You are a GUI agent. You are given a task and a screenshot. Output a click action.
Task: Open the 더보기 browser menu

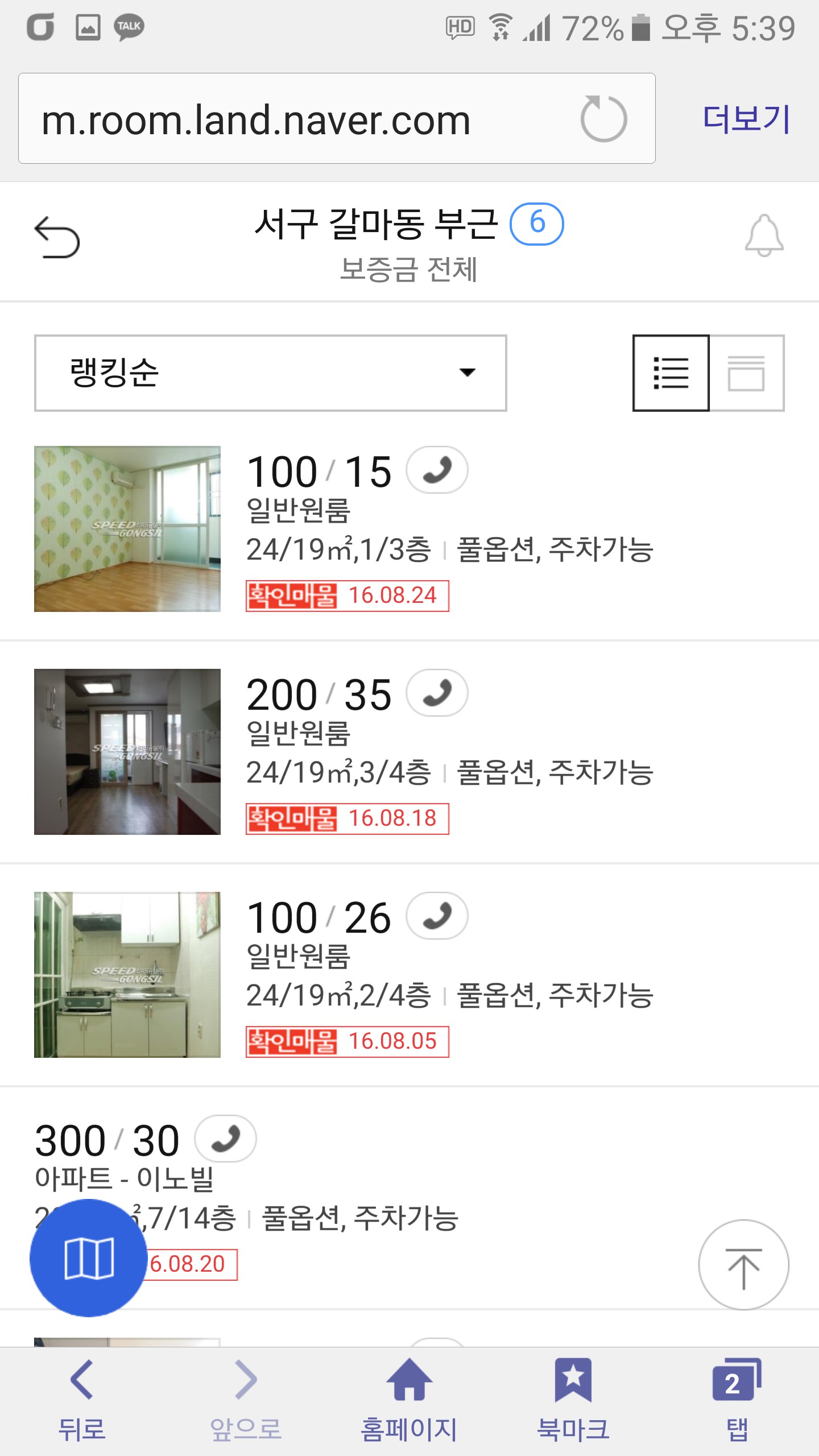(x=746, y=119)
